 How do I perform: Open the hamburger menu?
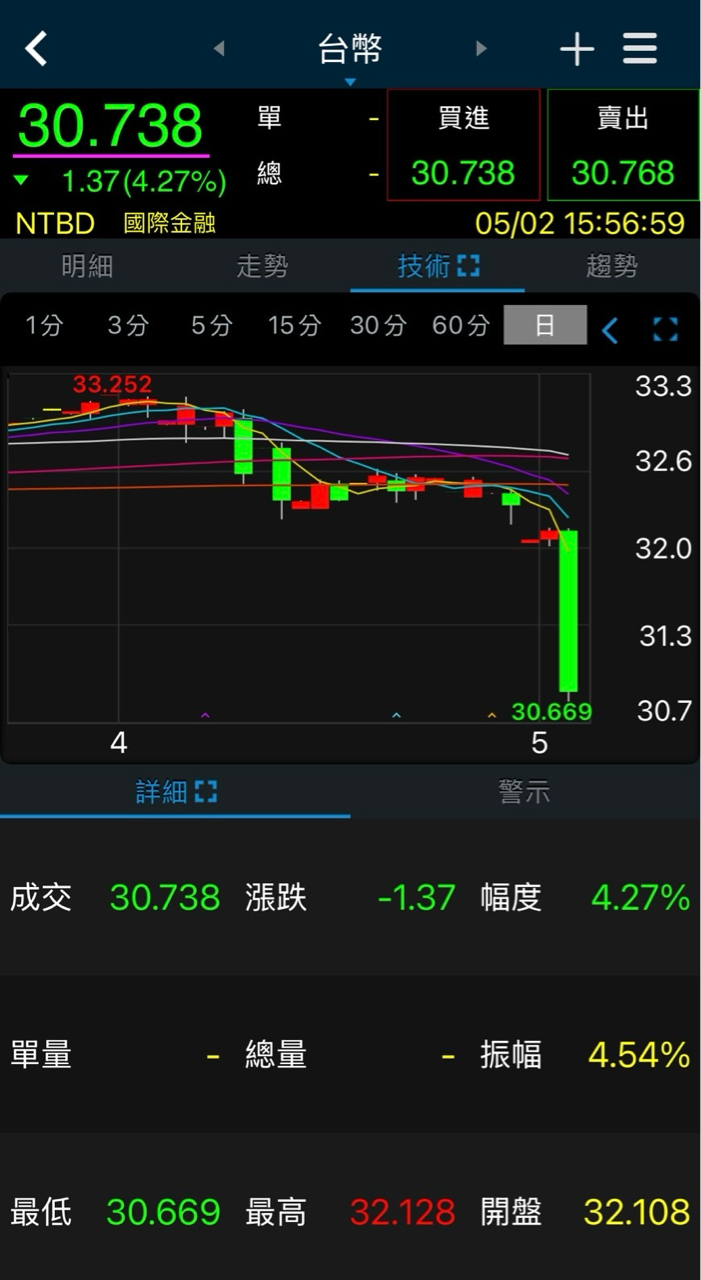pyautogui.click(x=640, y=48)
